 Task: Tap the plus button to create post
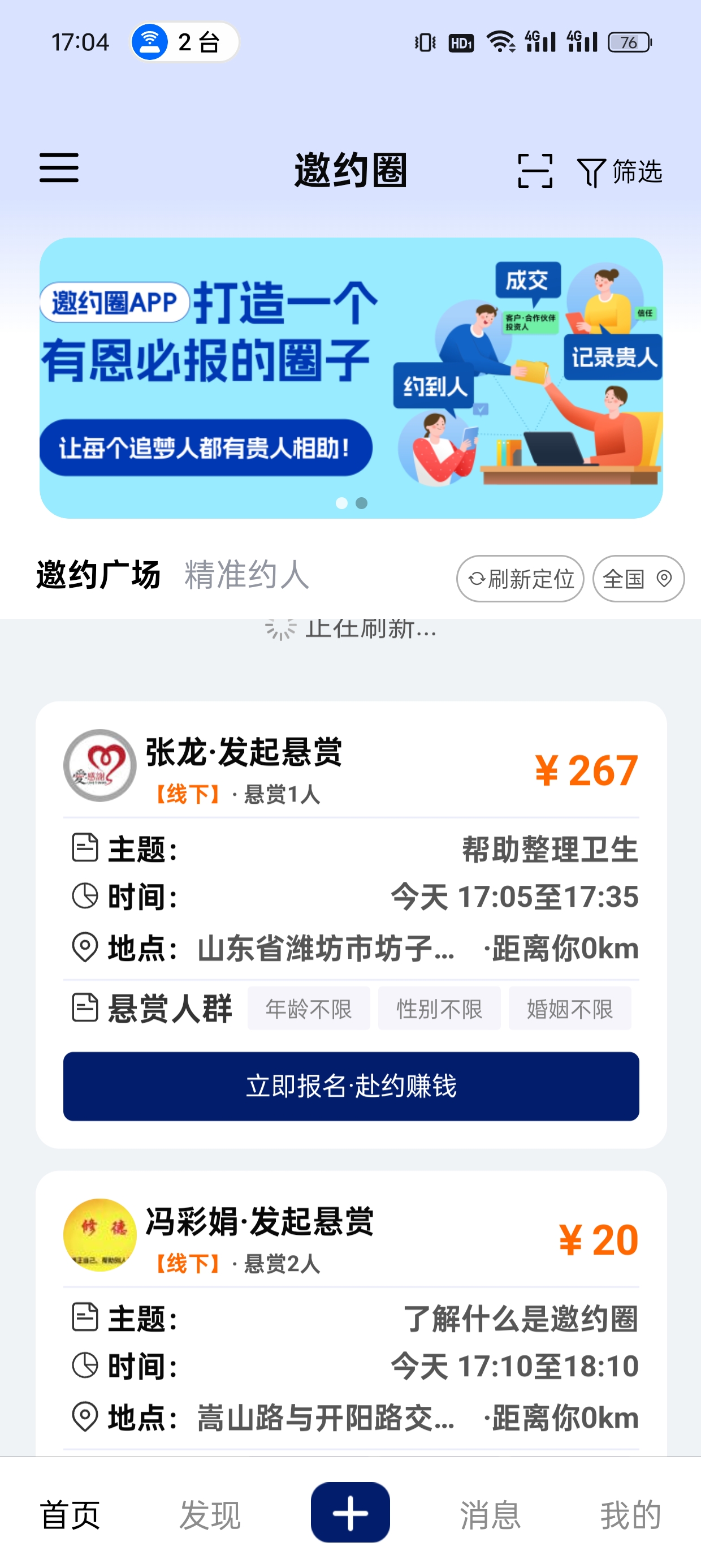click(x=350, y=1512)
